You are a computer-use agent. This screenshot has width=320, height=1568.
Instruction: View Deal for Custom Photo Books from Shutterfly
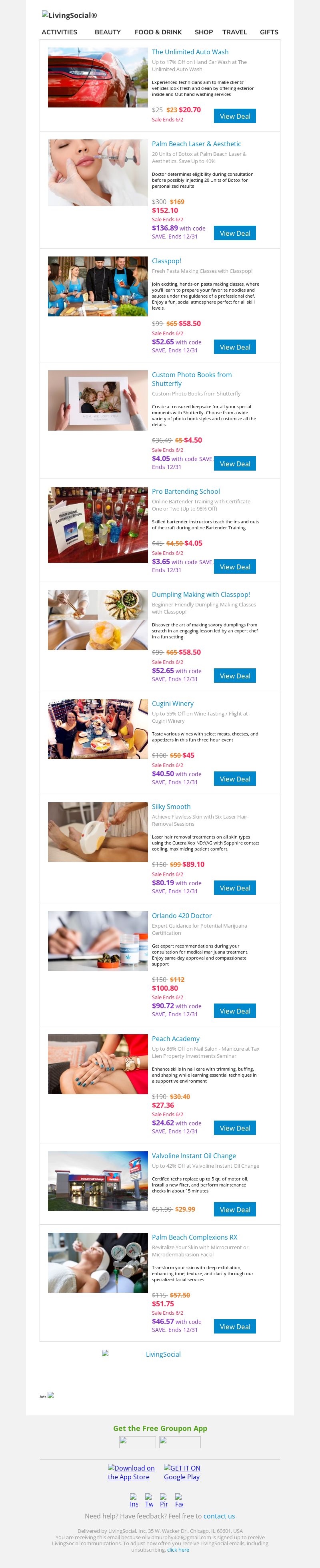pyautogui.click(x=235, y=464)
